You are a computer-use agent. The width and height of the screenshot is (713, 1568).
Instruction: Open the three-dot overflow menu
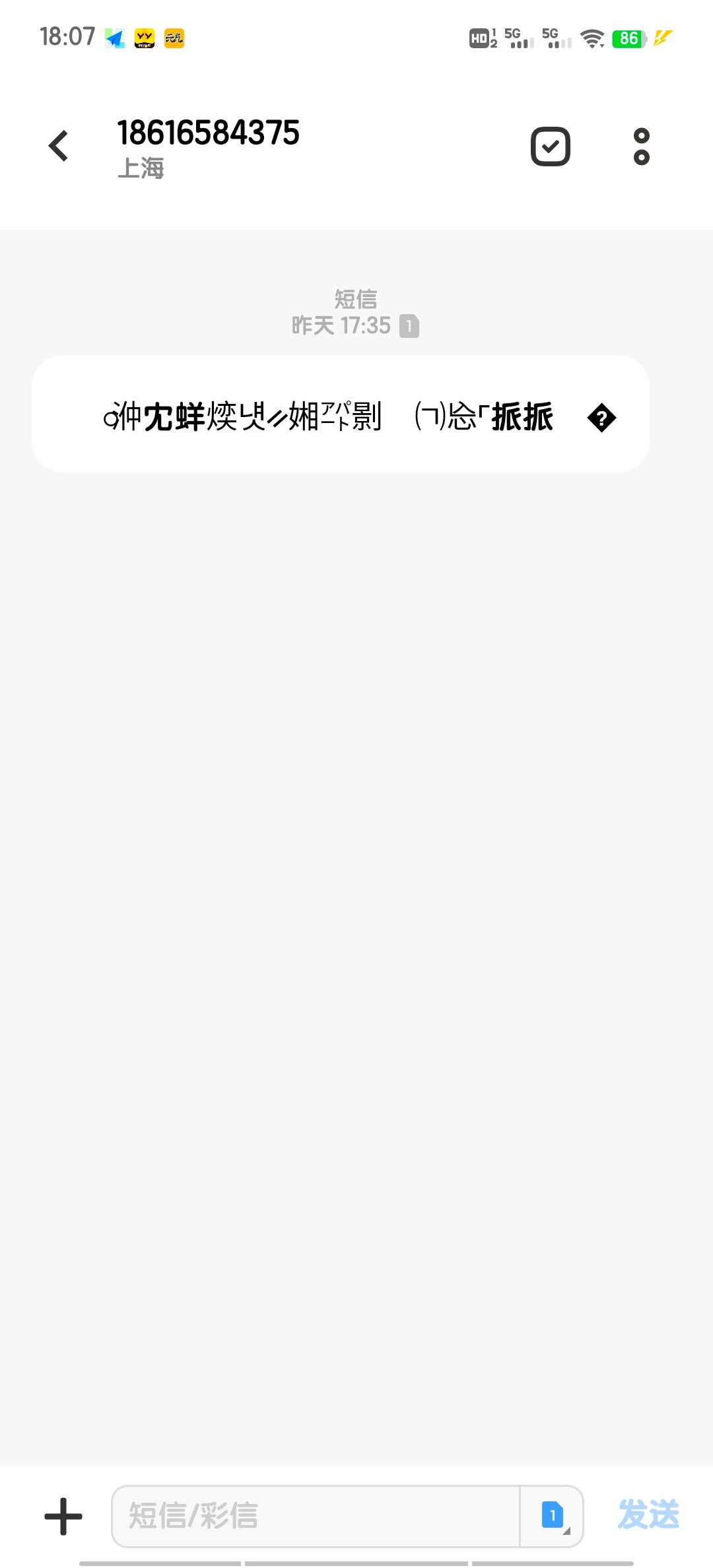point(641,147)
